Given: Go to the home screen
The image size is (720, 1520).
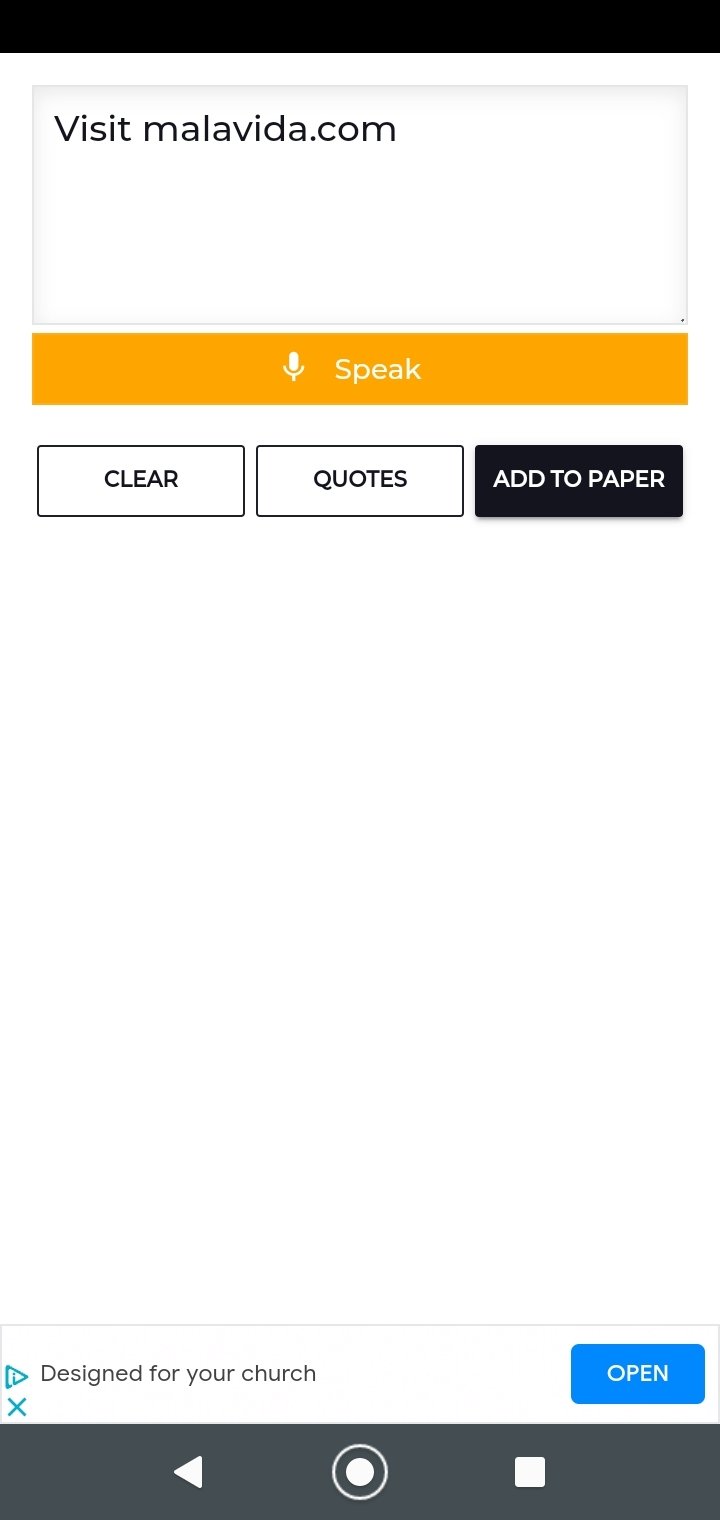Looking at the screenshot, I should 360,1472.
